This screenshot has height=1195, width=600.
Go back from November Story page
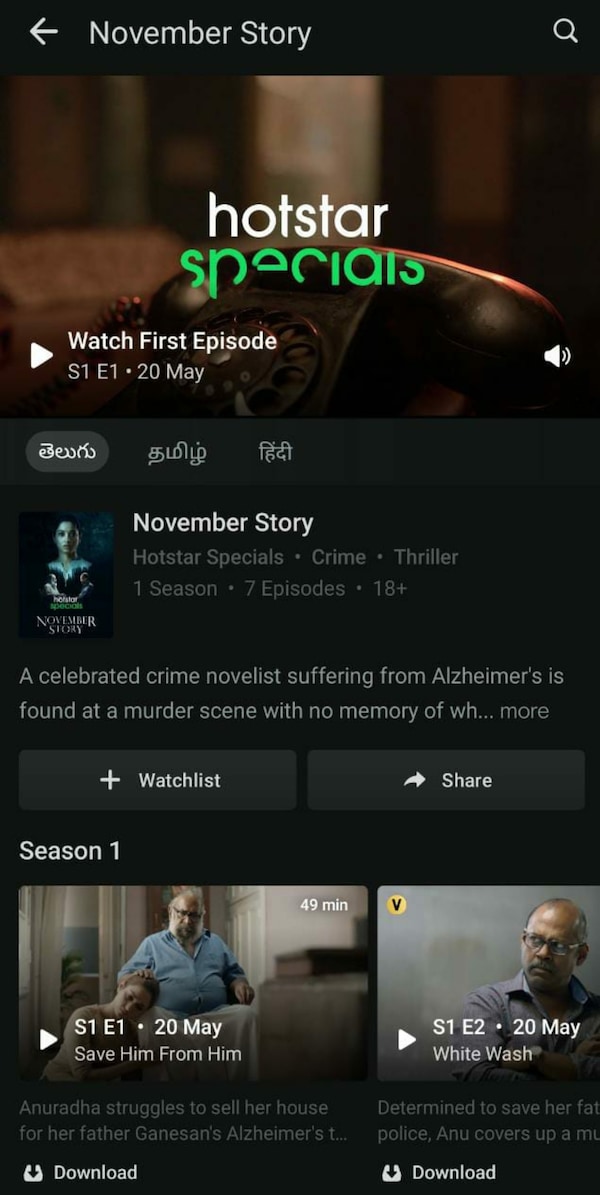click(43, 32)
